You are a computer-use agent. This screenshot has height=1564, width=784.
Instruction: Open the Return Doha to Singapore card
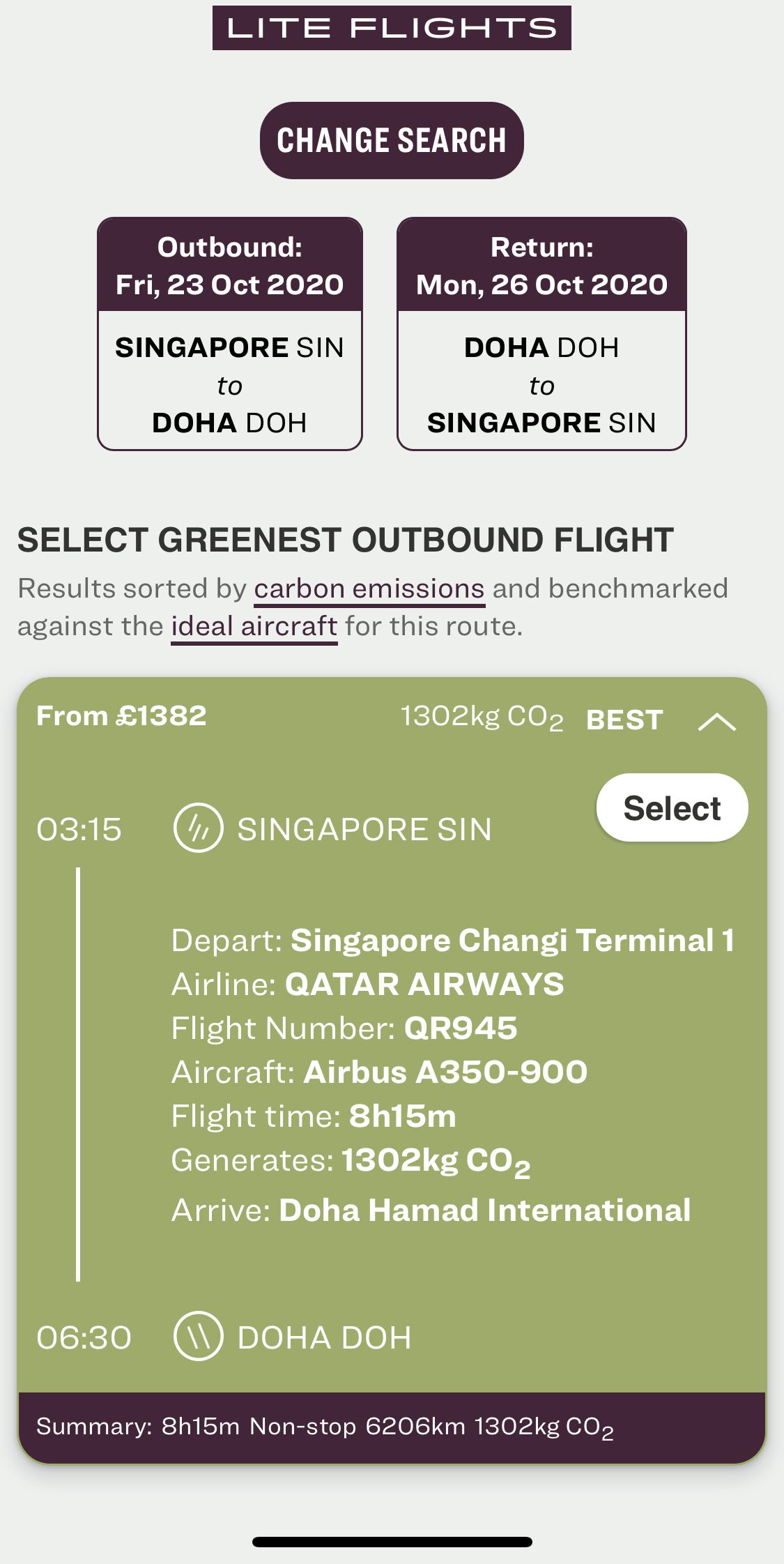[541, 334]
